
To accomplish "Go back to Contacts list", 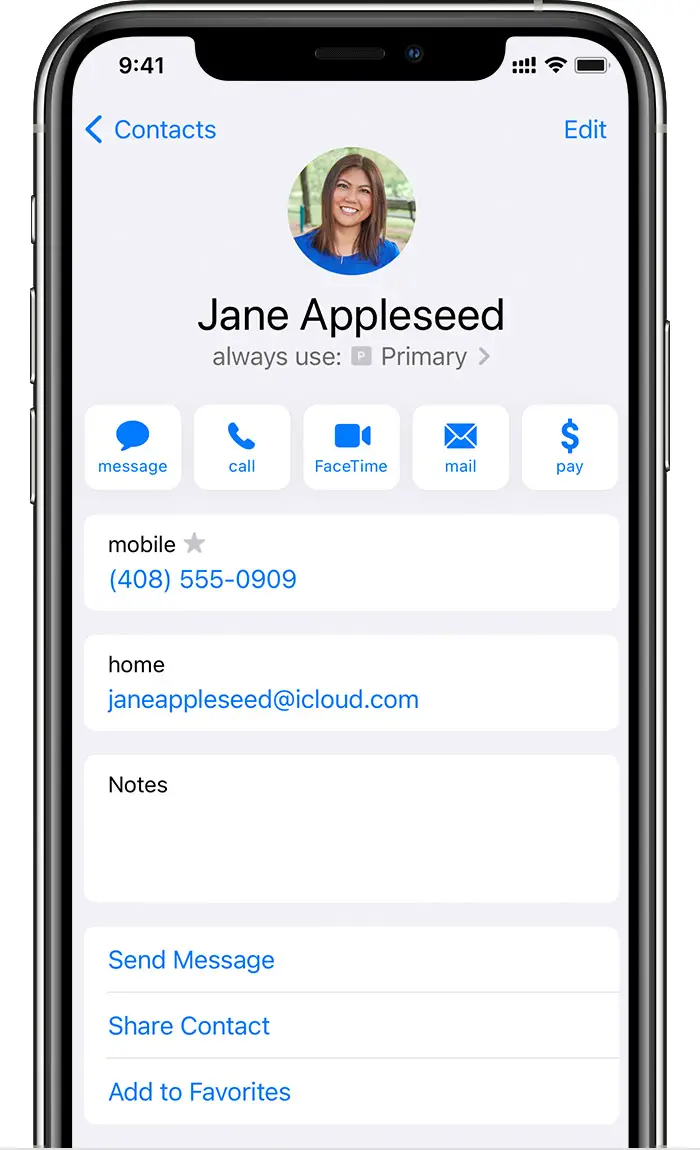I will pyautogui.click(x=151, y=130).
